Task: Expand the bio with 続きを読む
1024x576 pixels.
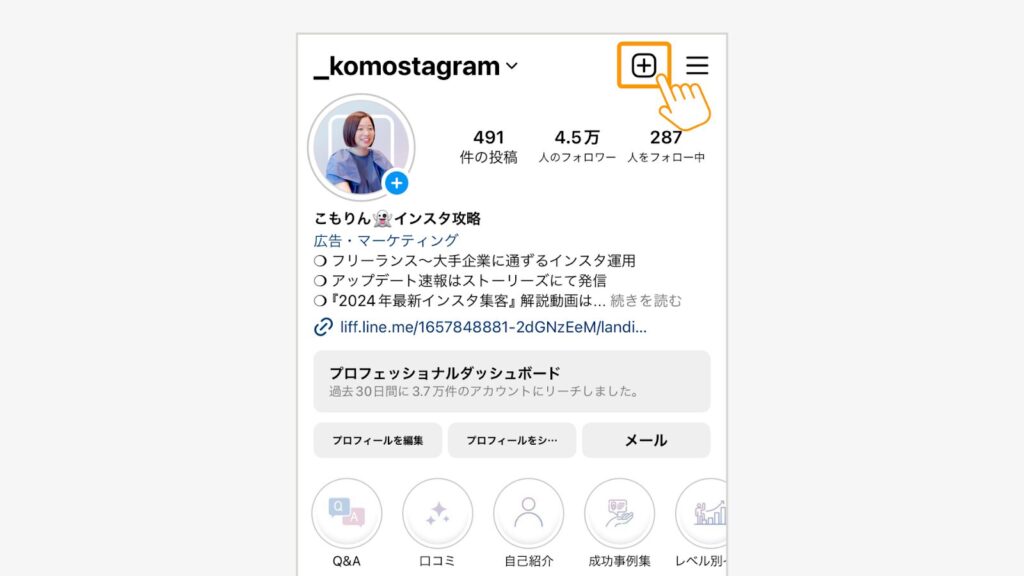Action: (x=646, y=301)
